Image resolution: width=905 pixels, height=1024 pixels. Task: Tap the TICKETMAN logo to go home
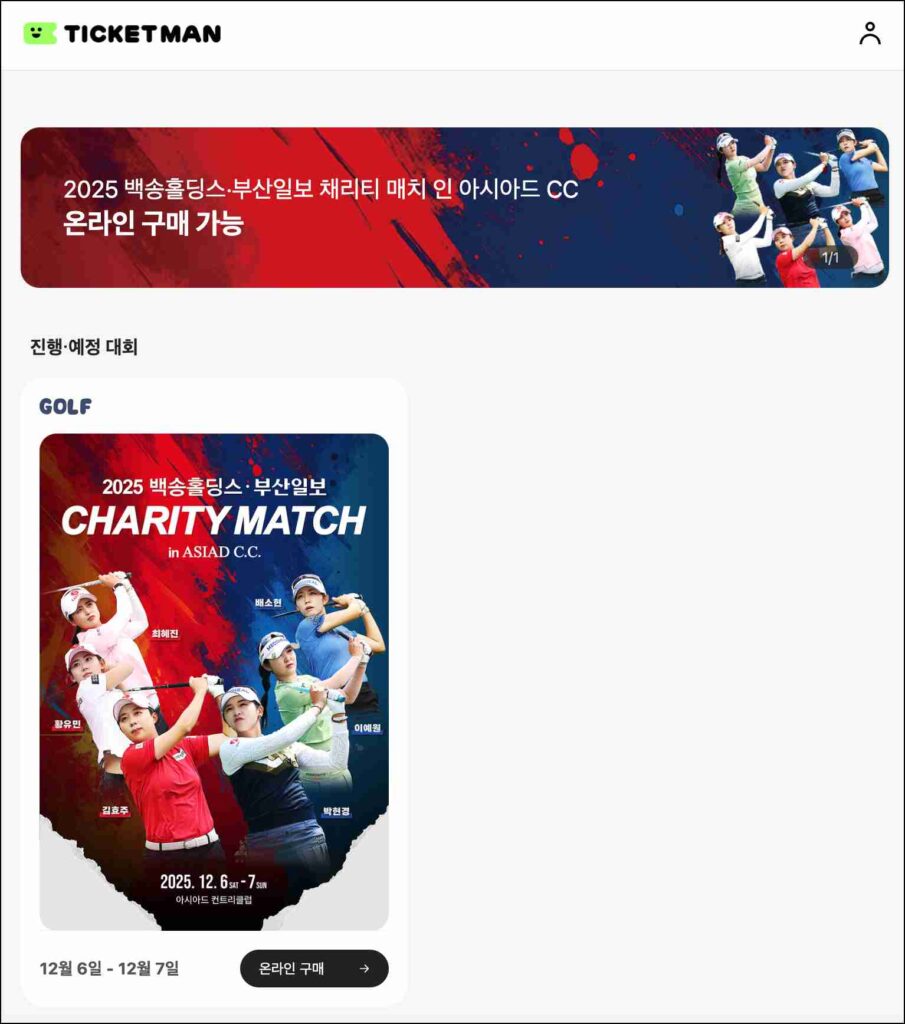[x=122, y=34]
